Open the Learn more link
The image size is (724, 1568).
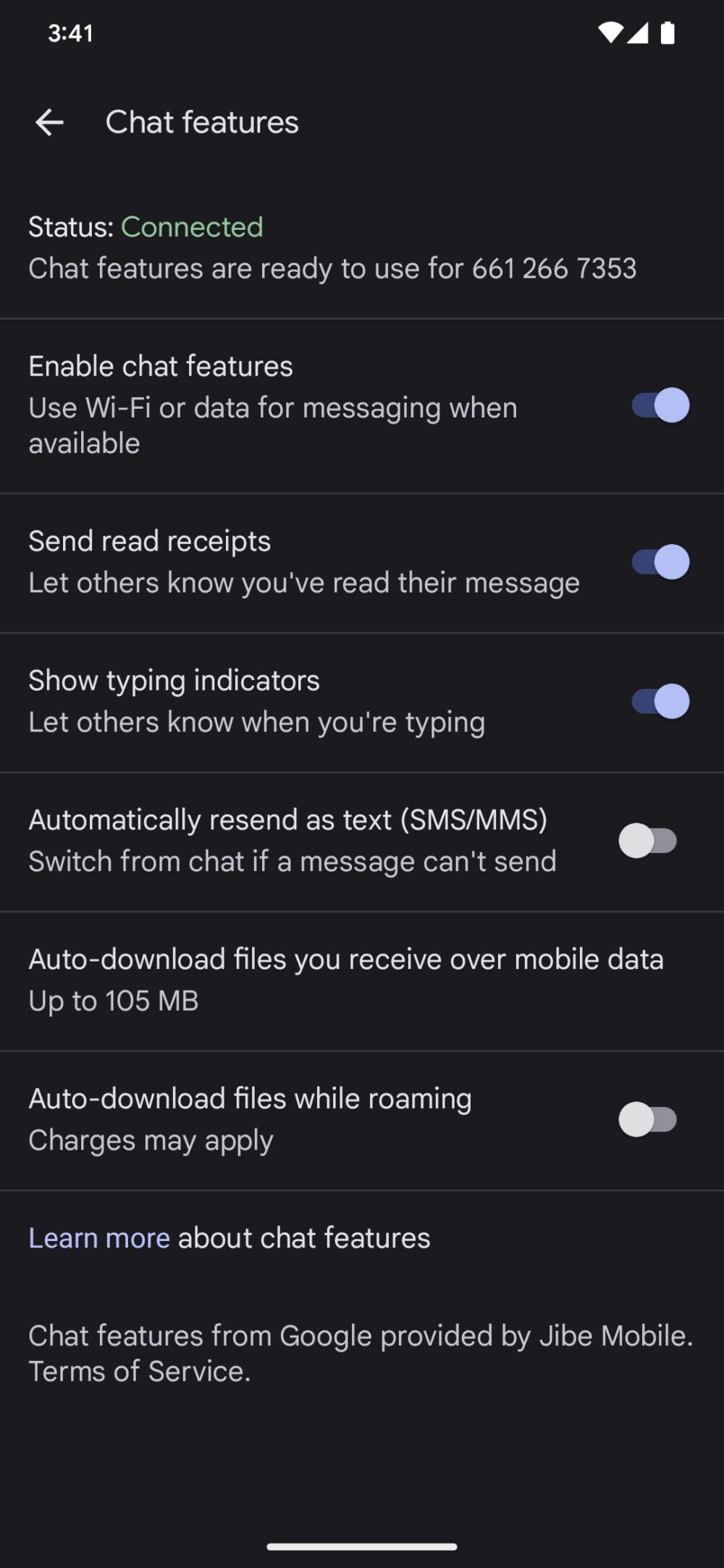coord(98,1237)
